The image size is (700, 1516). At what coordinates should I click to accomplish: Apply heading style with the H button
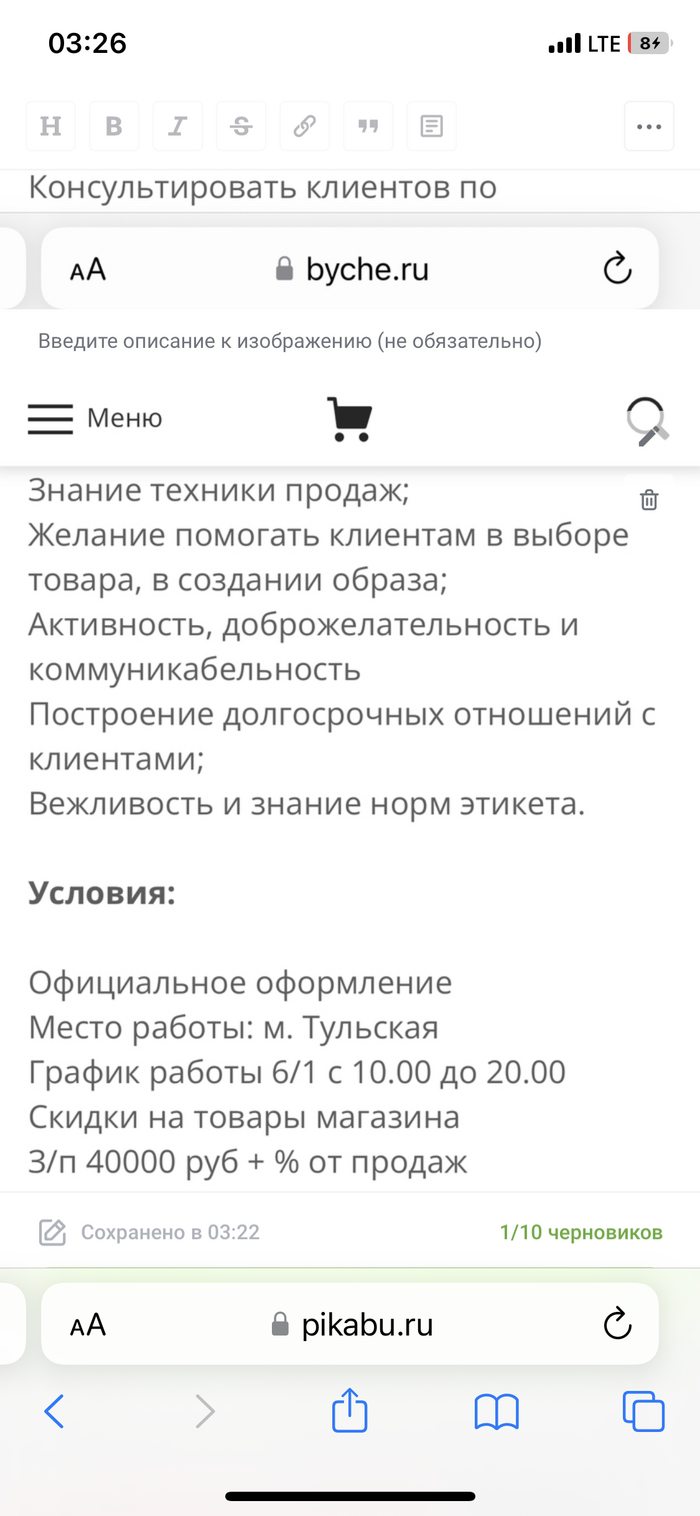point(50,127)
